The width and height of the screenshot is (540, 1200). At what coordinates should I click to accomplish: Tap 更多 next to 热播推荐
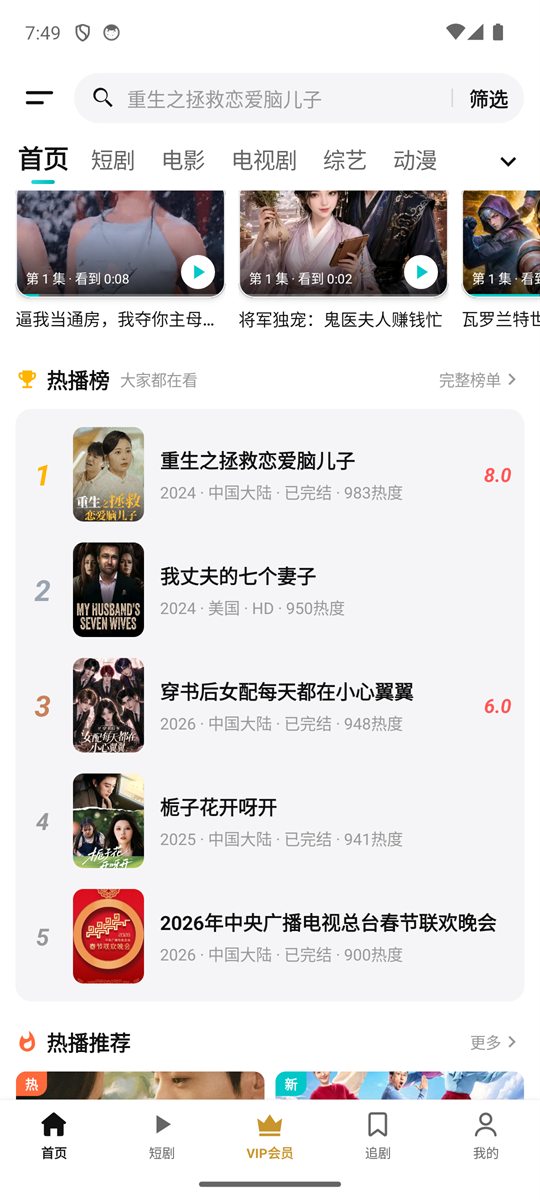click(x=494, y=1042)
